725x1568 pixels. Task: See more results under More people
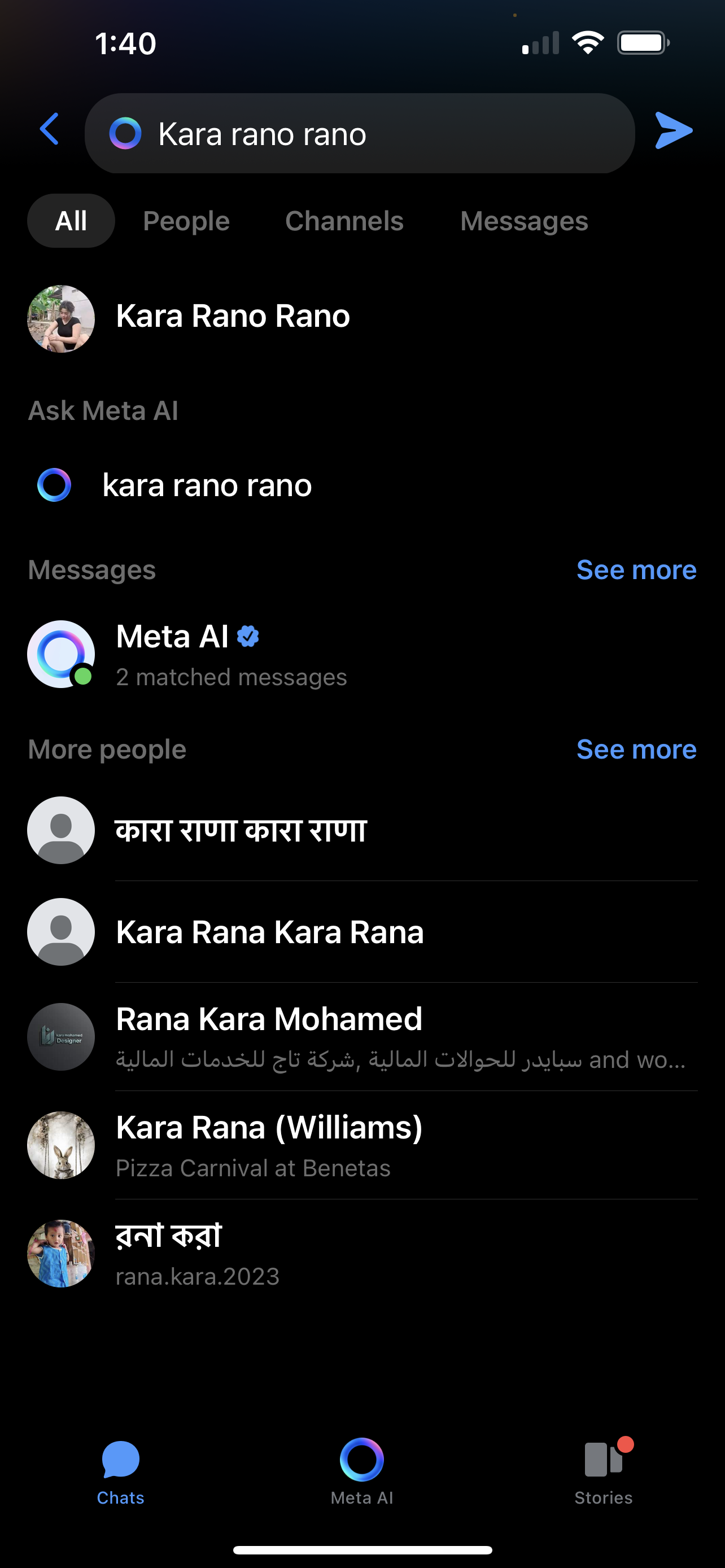pyautogui.click(x=636, y=750)
